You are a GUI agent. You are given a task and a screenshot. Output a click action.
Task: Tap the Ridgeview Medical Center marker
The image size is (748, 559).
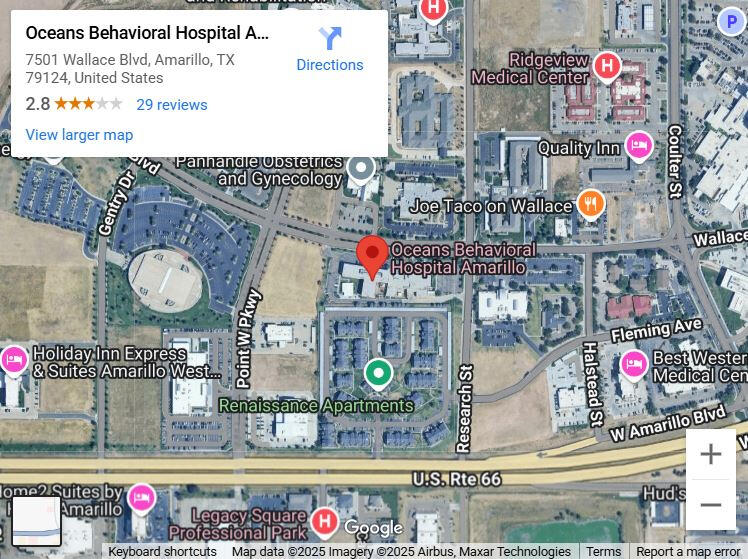pos(606,67)
